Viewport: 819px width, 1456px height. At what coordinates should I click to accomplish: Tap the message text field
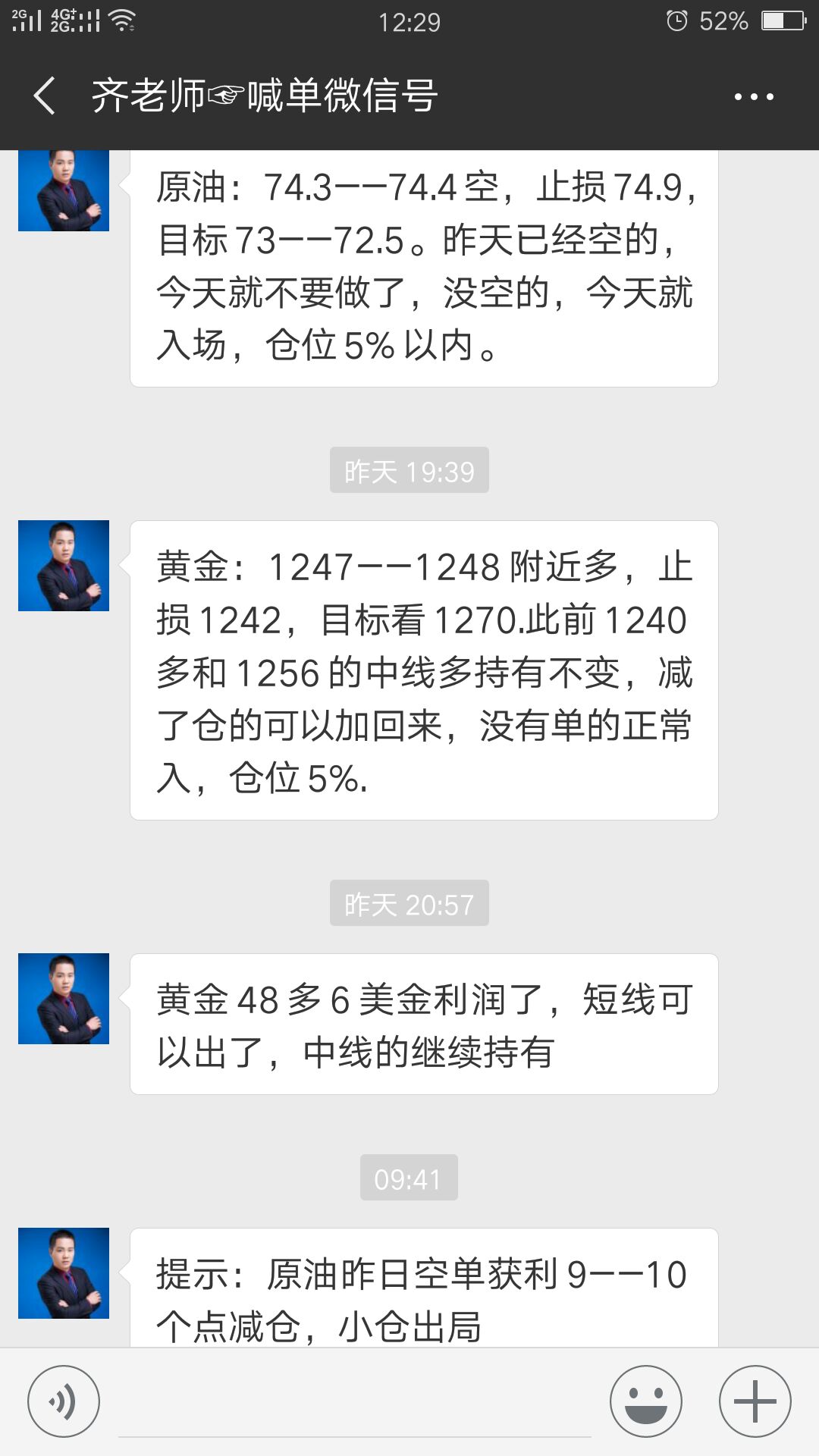pyautogui.click(x=355, y=1403)
